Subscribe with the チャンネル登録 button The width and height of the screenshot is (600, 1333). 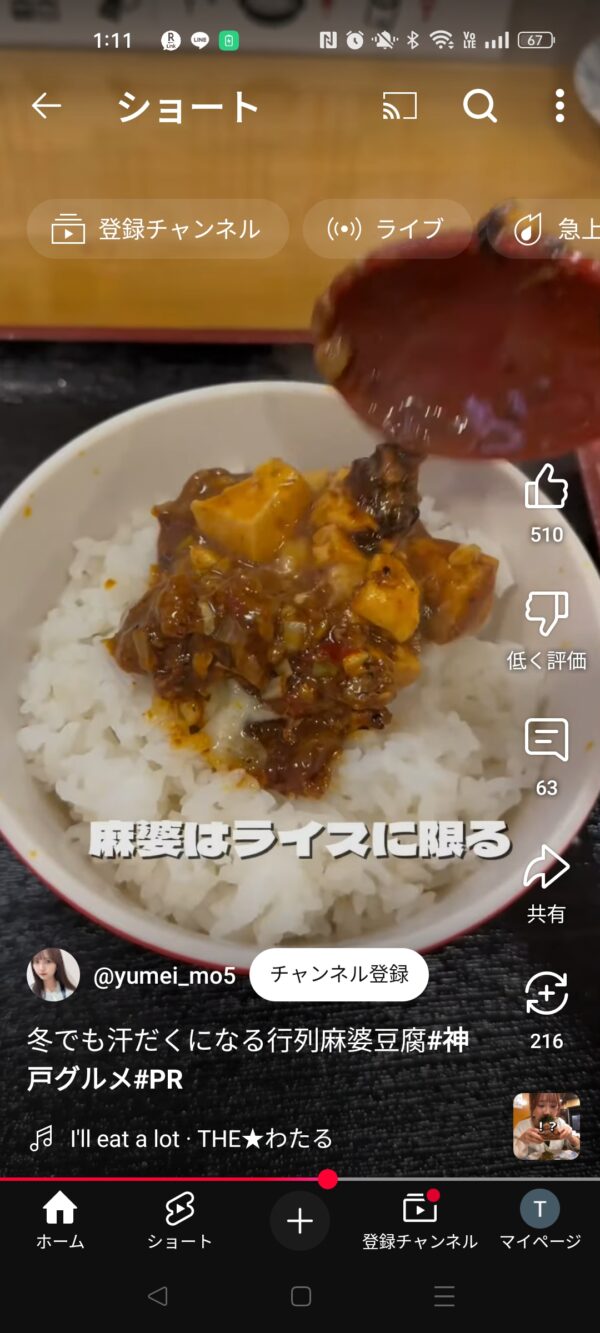tap(339, 975)
